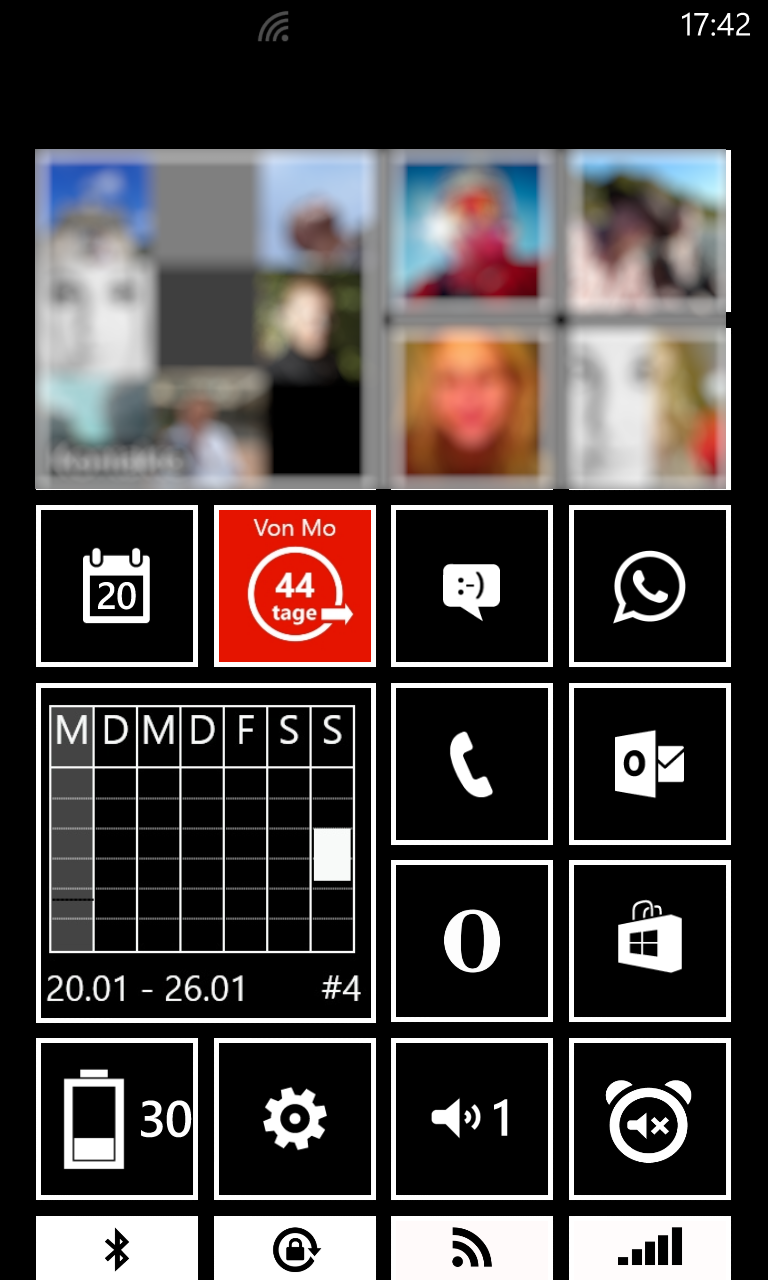This screenshot has width=769, height=1280.
Task: Open the Windows Store
Action: pyautogui.click(x=650, y=941)
